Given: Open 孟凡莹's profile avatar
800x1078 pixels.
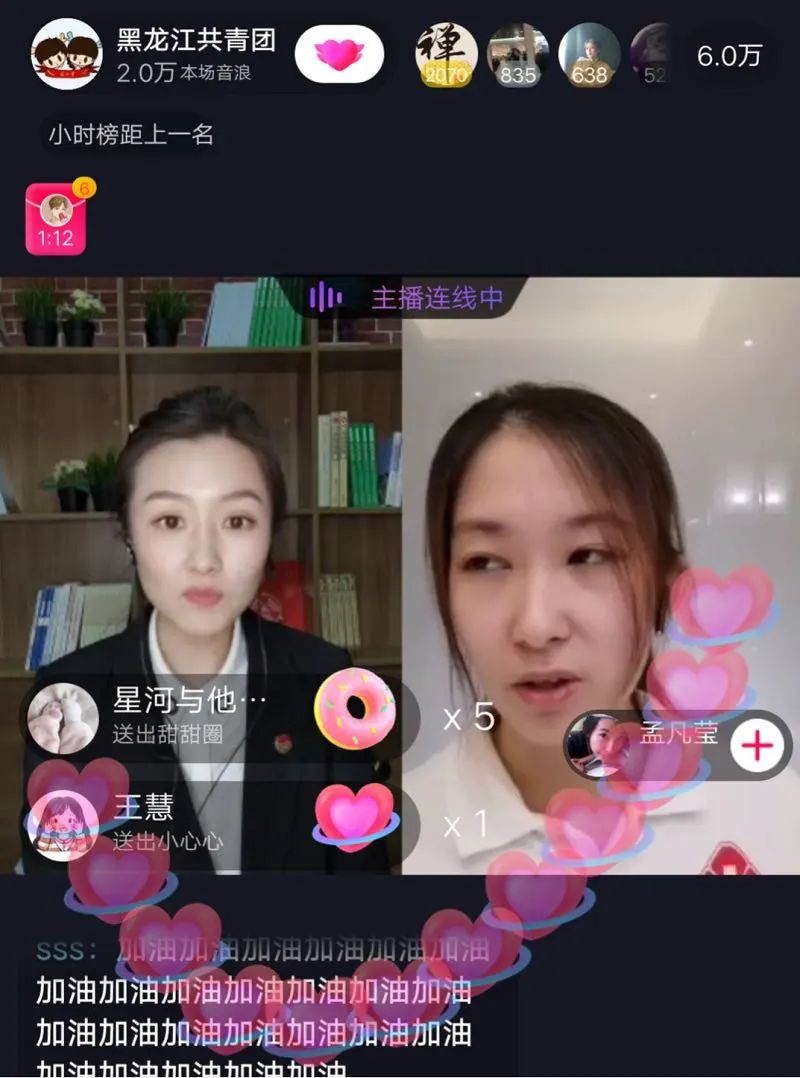Looking at the screenshot, I should pos(596,746).
